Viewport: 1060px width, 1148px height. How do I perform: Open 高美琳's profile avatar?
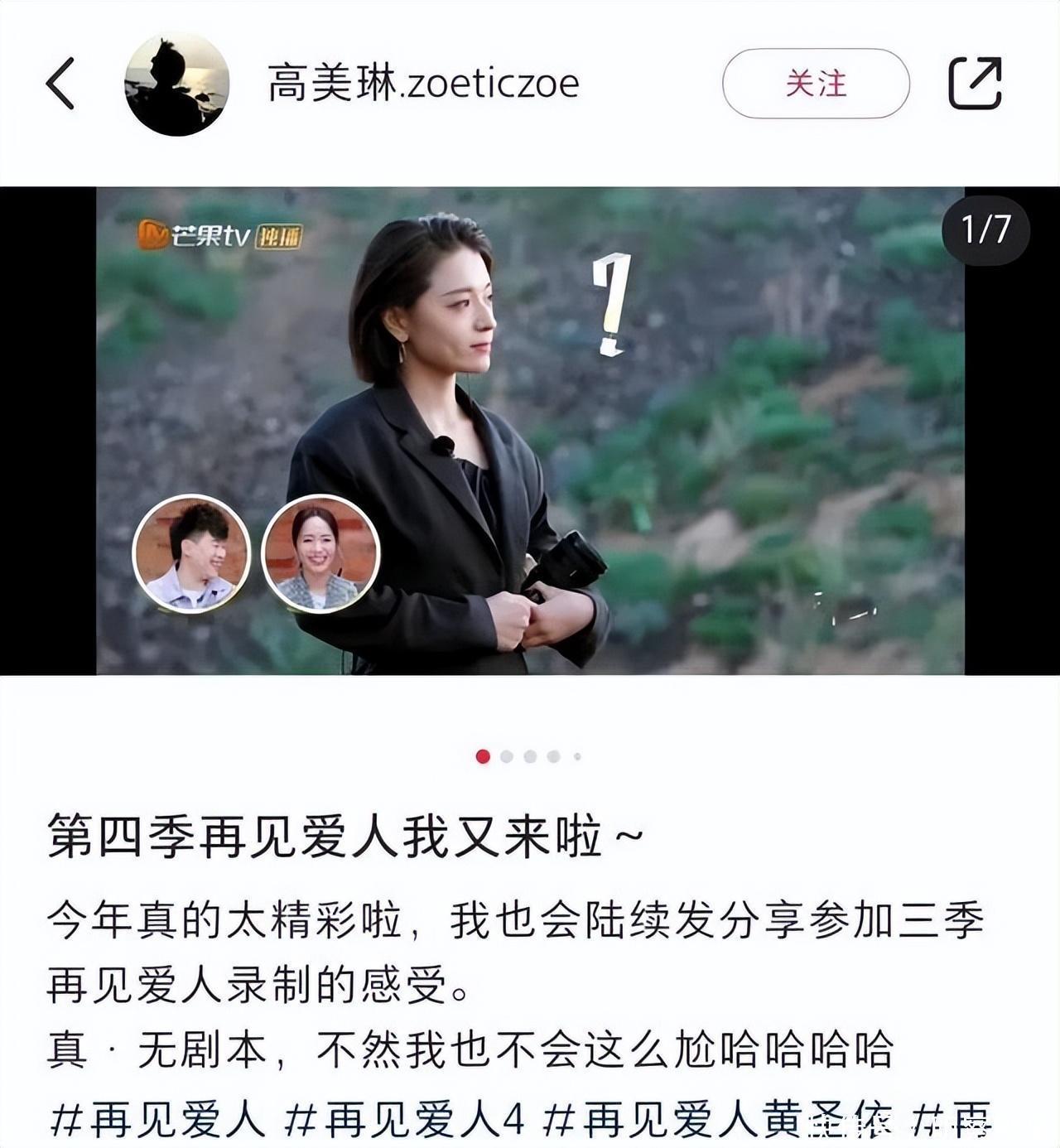[176, 84]
